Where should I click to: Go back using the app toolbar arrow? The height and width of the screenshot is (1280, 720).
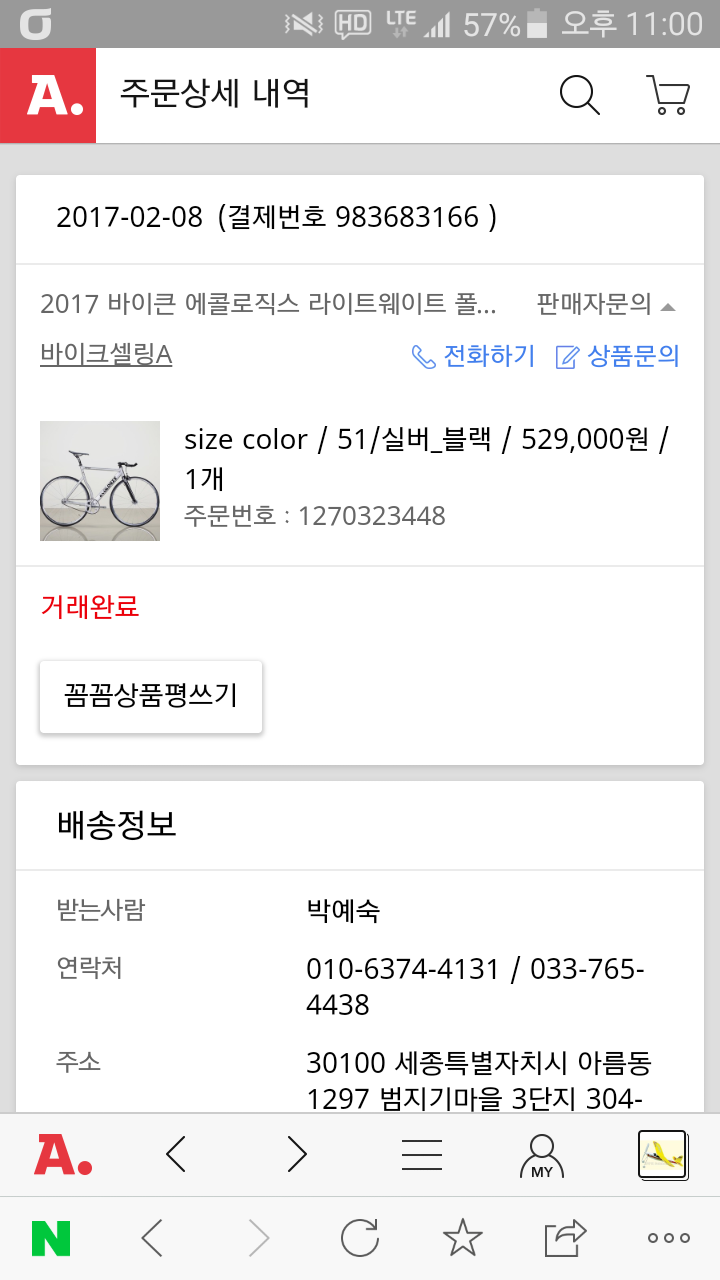point(176,1155)
